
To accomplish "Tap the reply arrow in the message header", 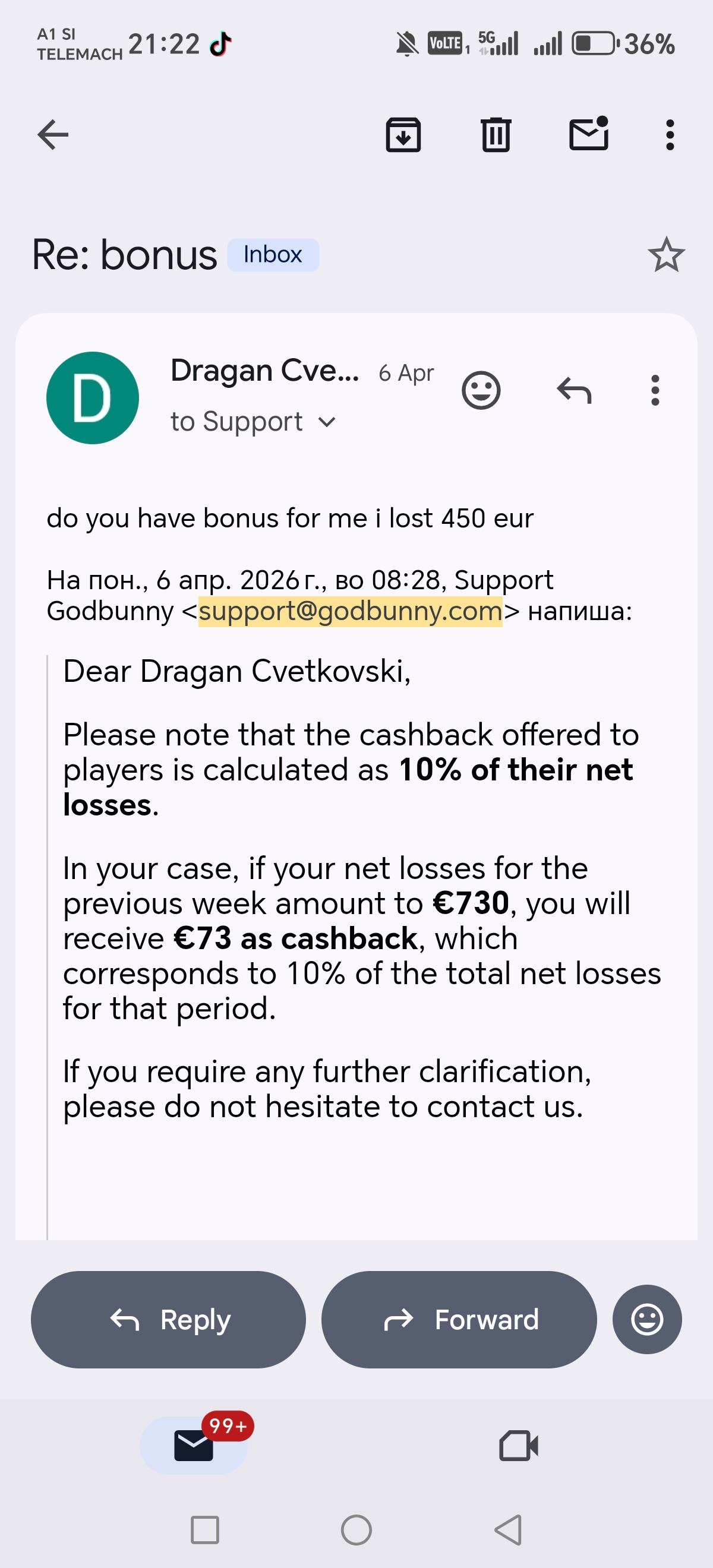I will pyautogui.click(x=574, y=390).
